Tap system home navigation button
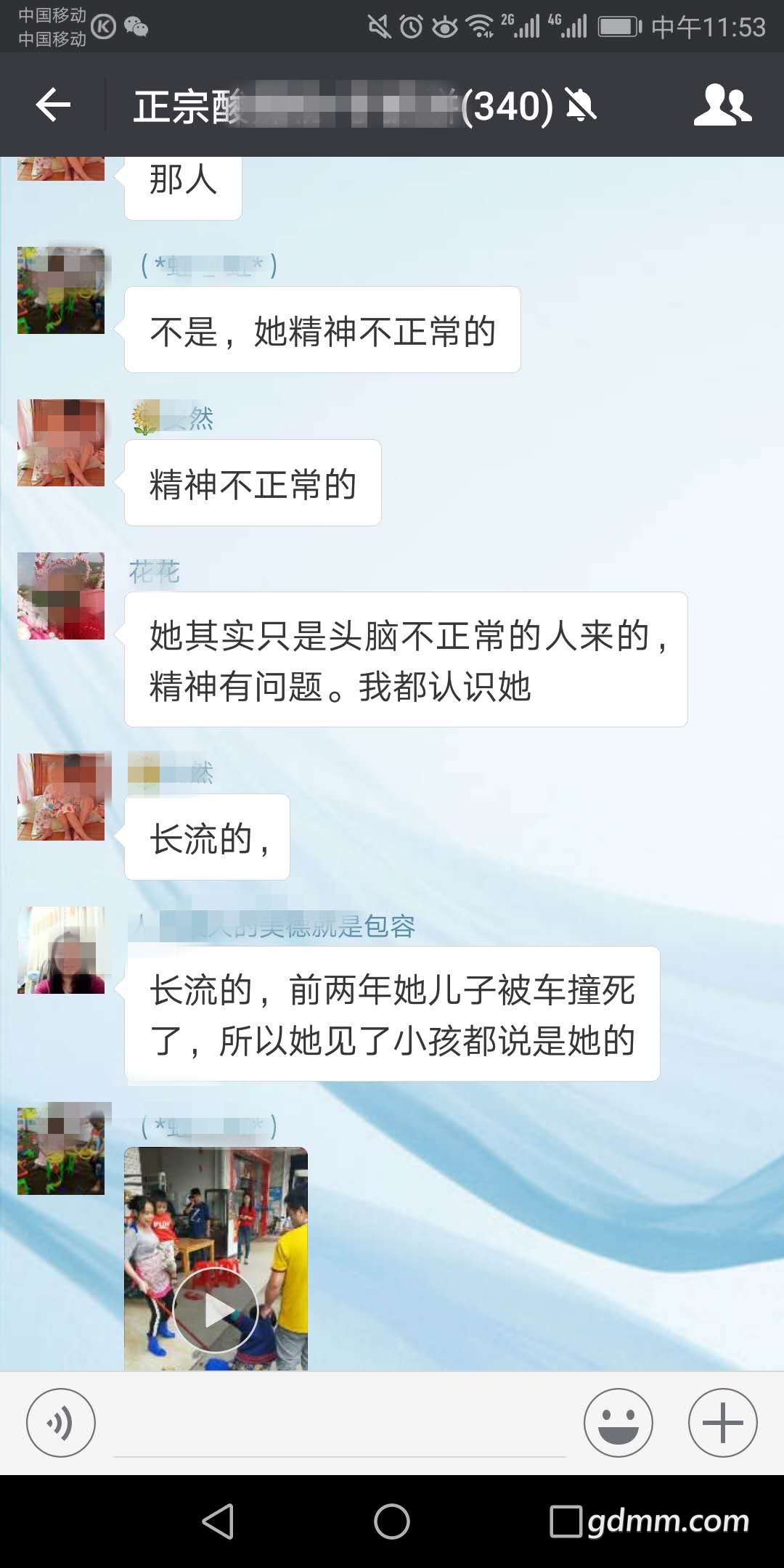The width and height of the screenshot is (784, 1568). (x=392, y=1522)
